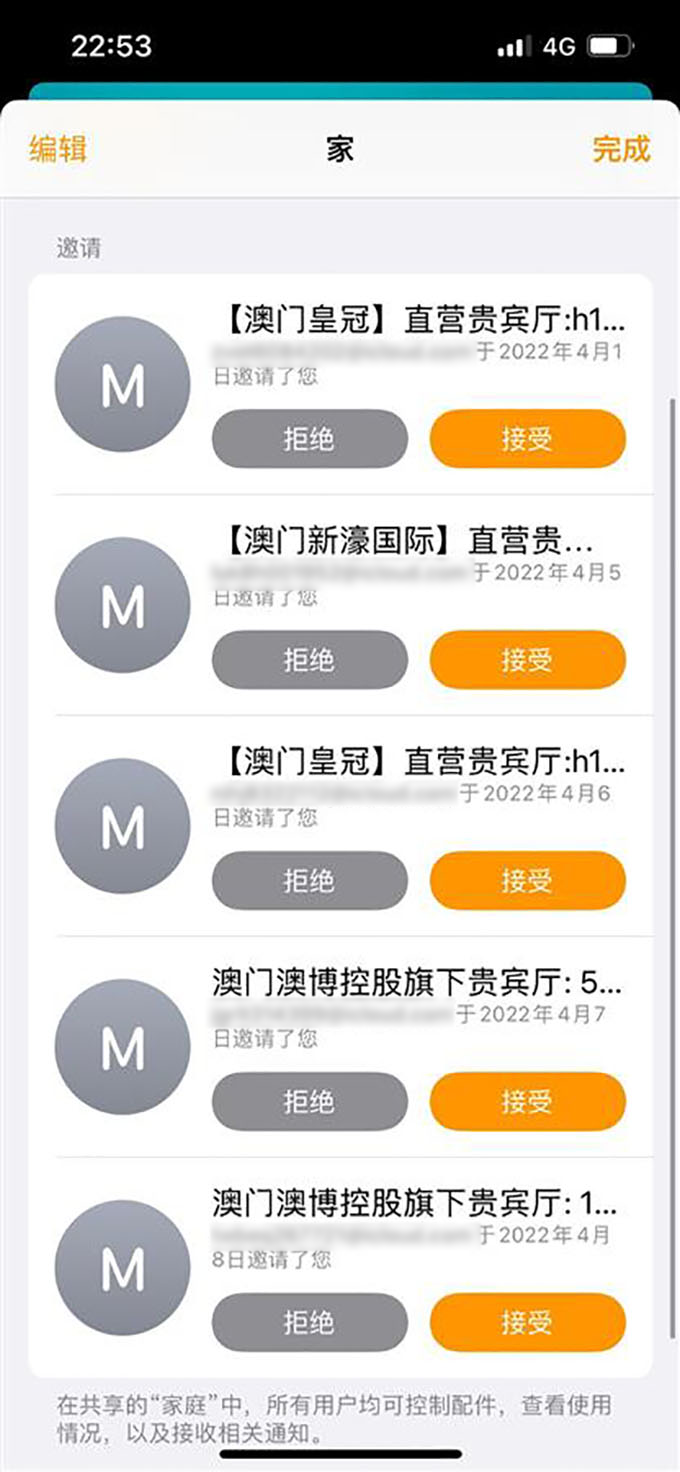Viewport: 680px width, 1472px height.
Task: Accept (接受) the 澳门澳博控股 invitation dated 4月7日
Action: [527, 1102]
